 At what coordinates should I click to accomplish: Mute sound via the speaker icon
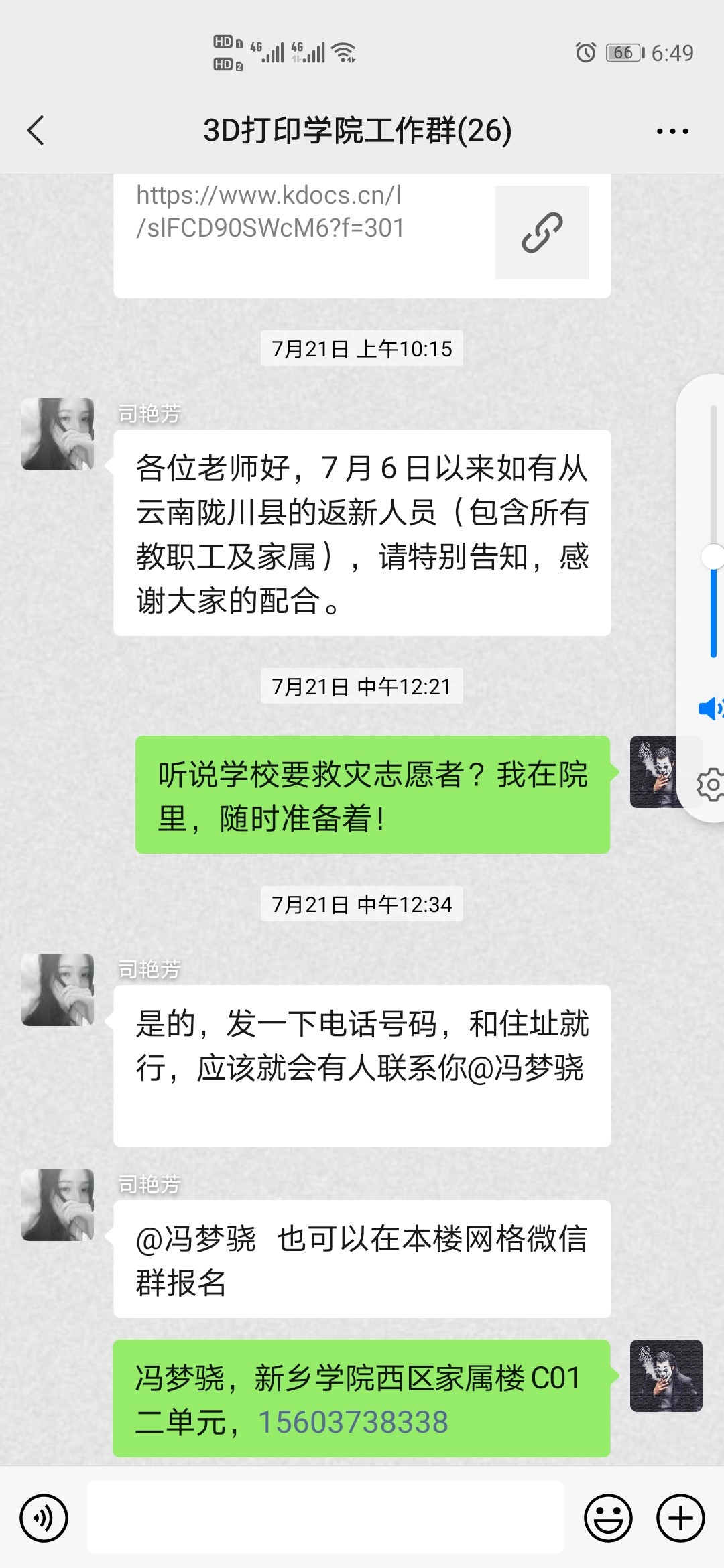pyautogui.click(x=709, y=708)
